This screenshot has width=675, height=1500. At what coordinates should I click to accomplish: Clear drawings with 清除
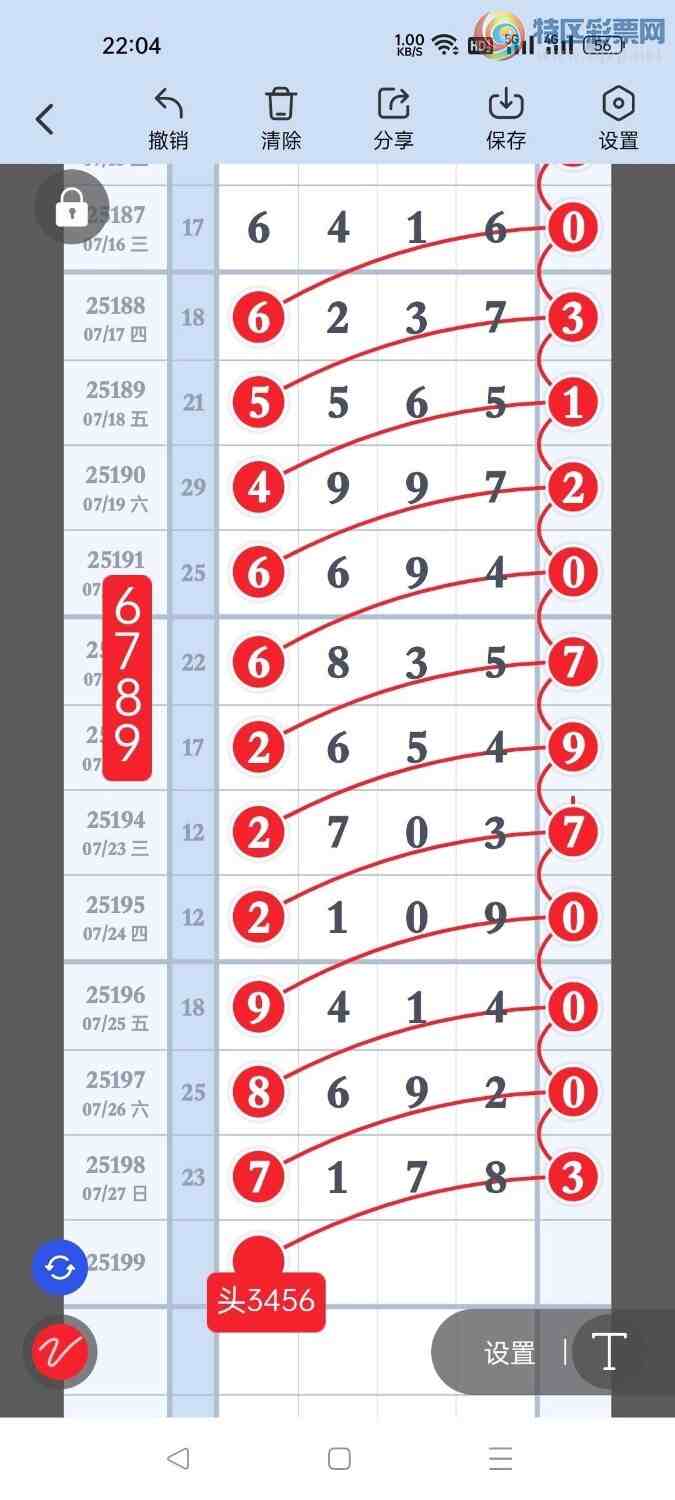point(281,119)
